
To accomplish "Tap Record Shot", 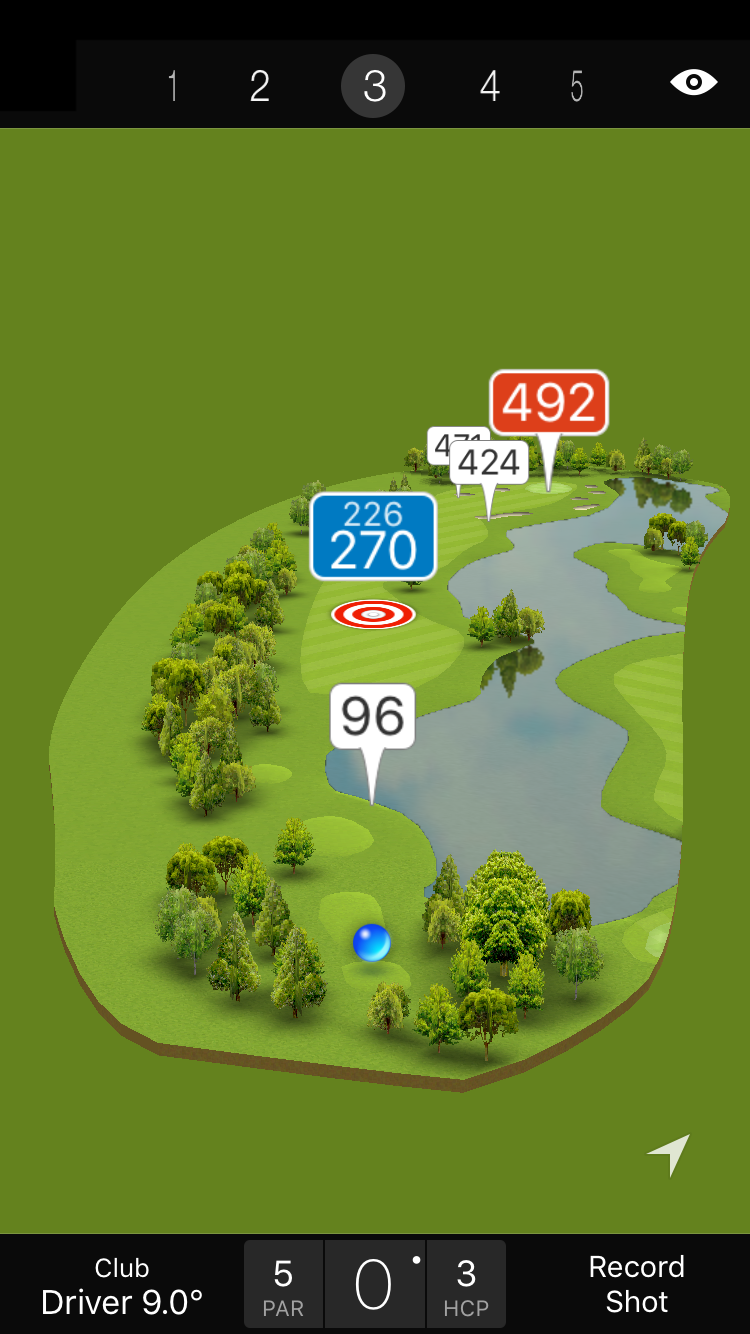I will [x=636, y=1284].
